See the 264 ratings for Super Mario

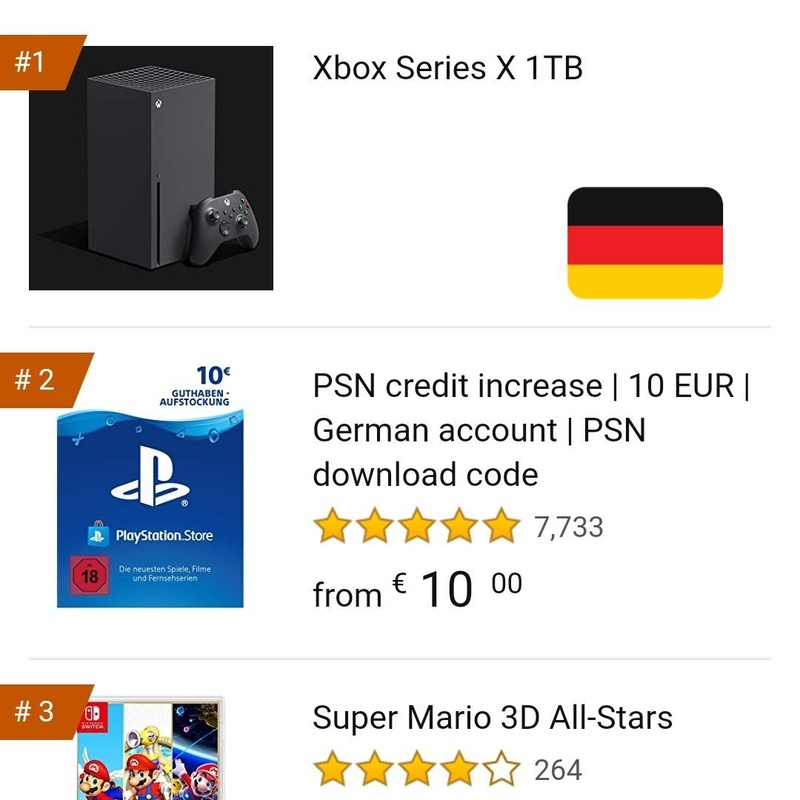pyautogui.click(x=558, y=770)
